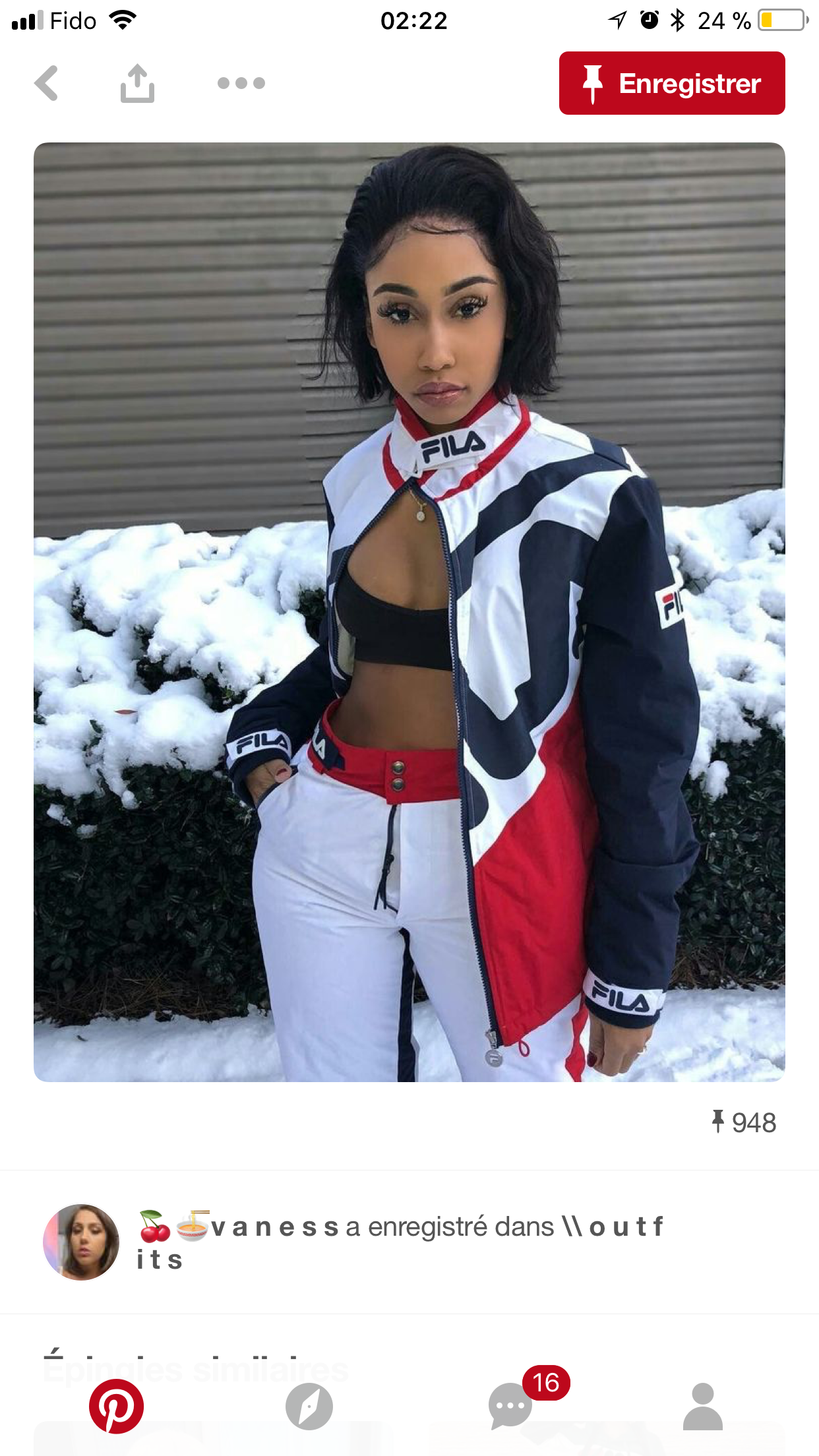Open the three-dot overflow menu
Image resolution: width=819 pixels, height=1456 pixels.
tap(241, 83)
